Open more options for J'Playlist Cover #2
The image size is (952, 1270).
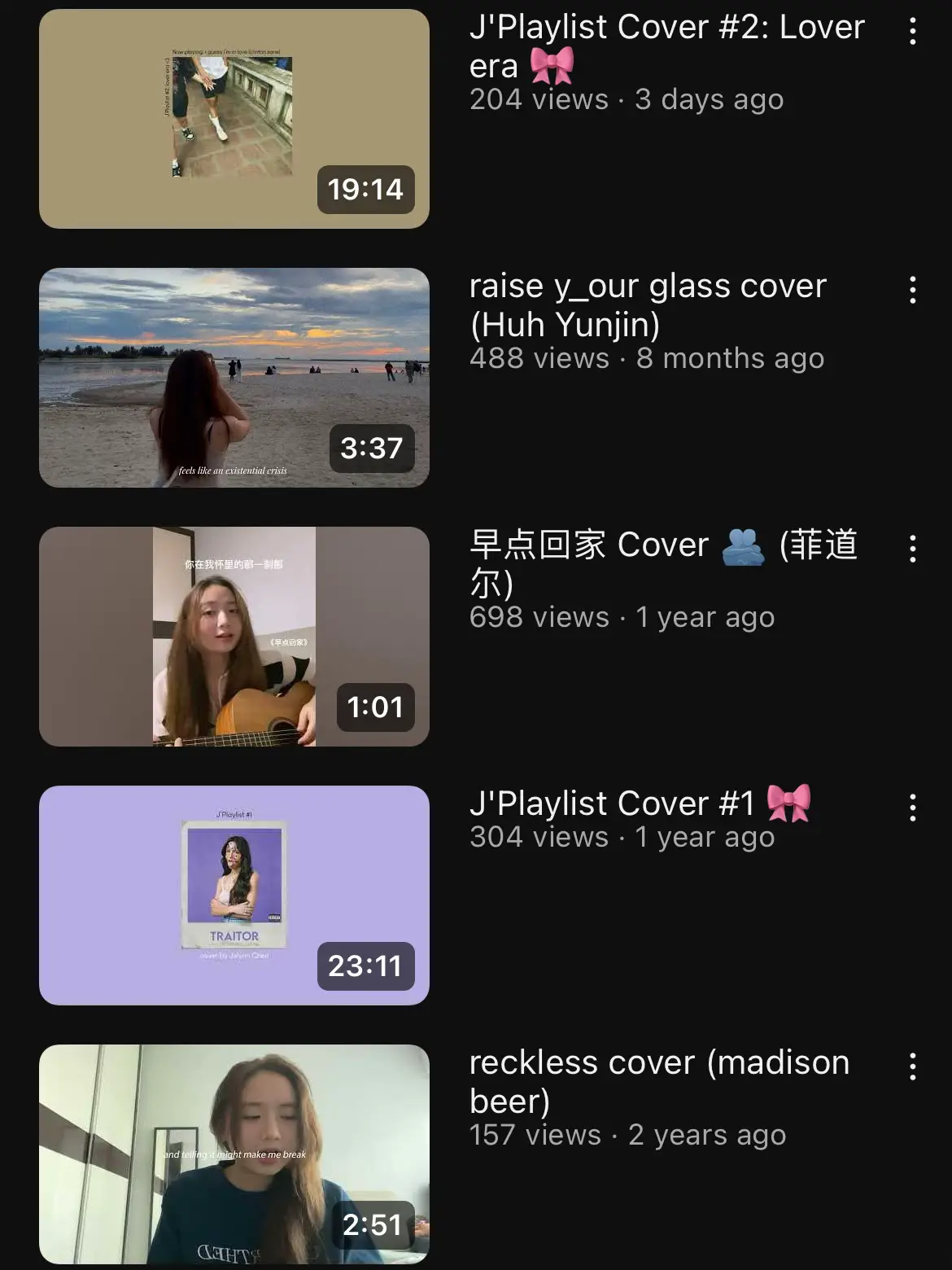(912, 32)
